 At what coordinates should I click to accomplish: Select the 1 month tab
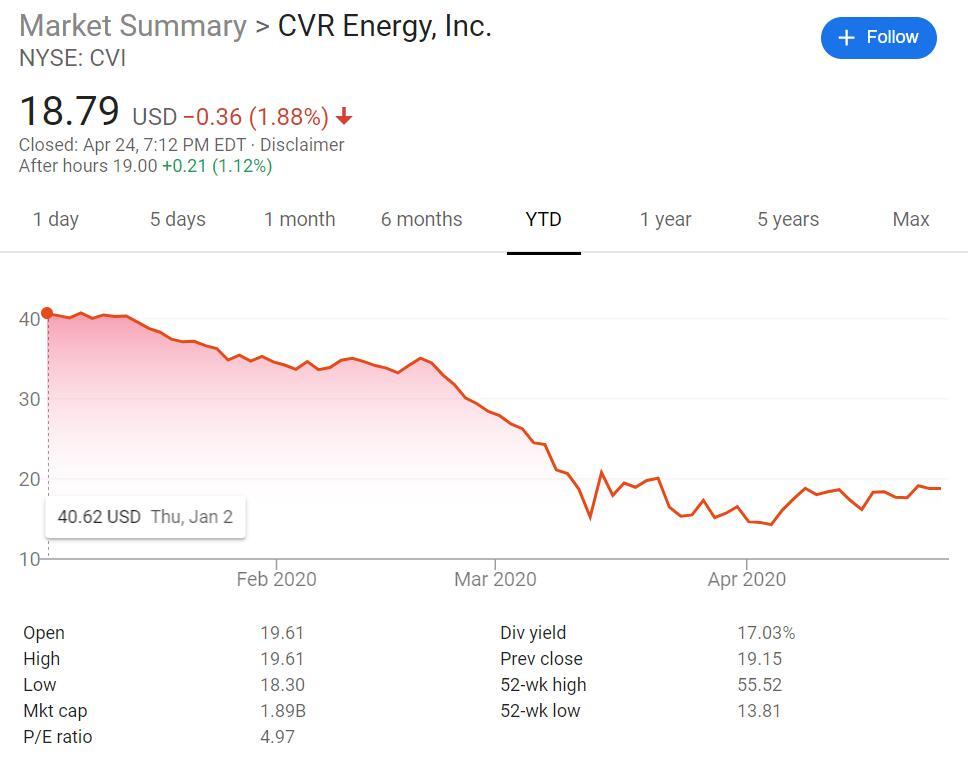click(300, 219)
